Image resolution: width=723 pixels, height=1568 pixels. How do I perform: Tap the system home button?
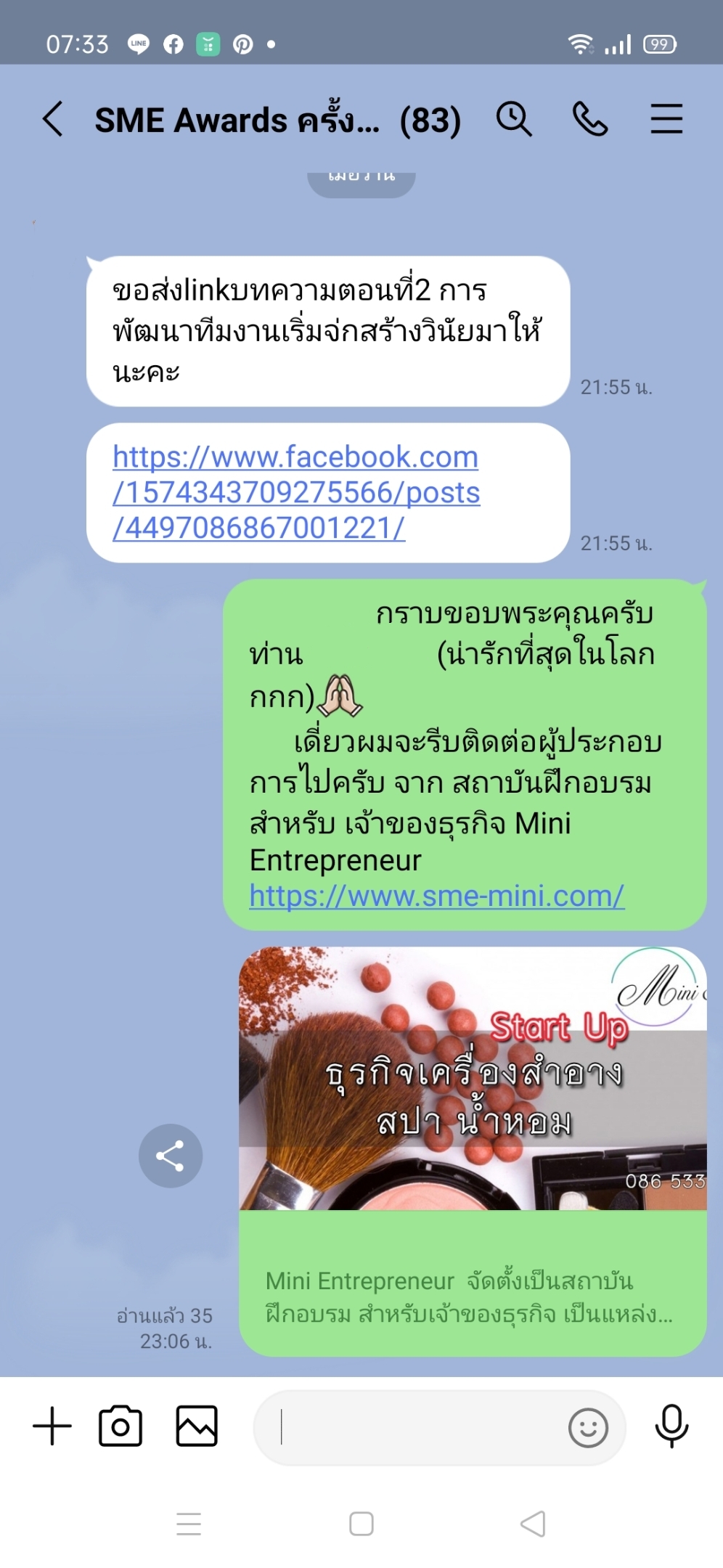click(x=361, y=1524)
